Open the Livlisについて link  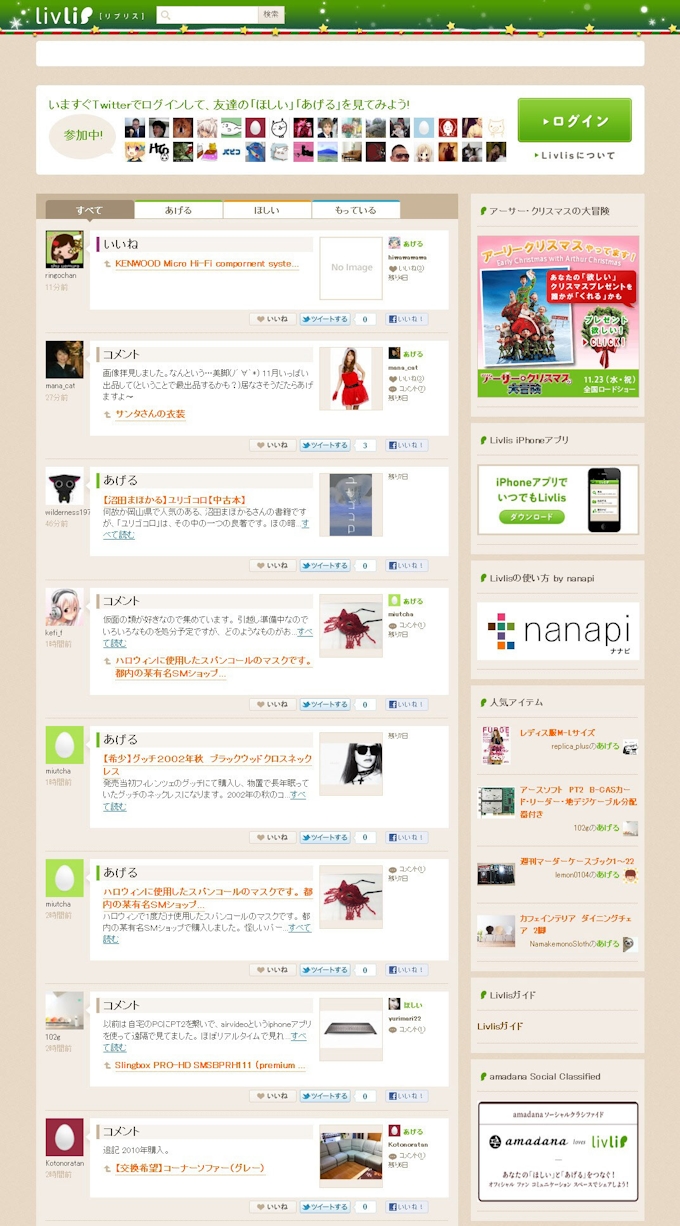tap(577, 156)
